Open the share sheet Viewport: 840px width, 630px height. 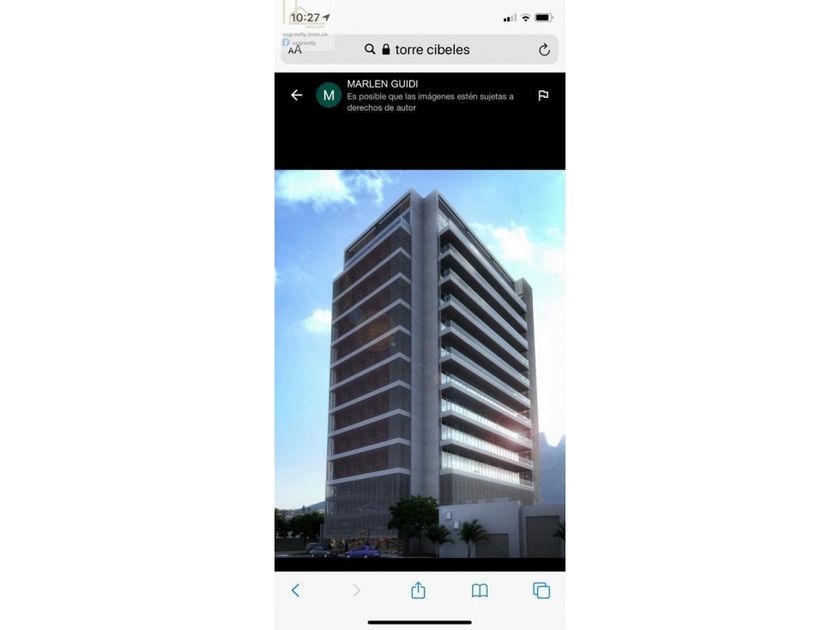pyautogui.click(x=418, y=590)
